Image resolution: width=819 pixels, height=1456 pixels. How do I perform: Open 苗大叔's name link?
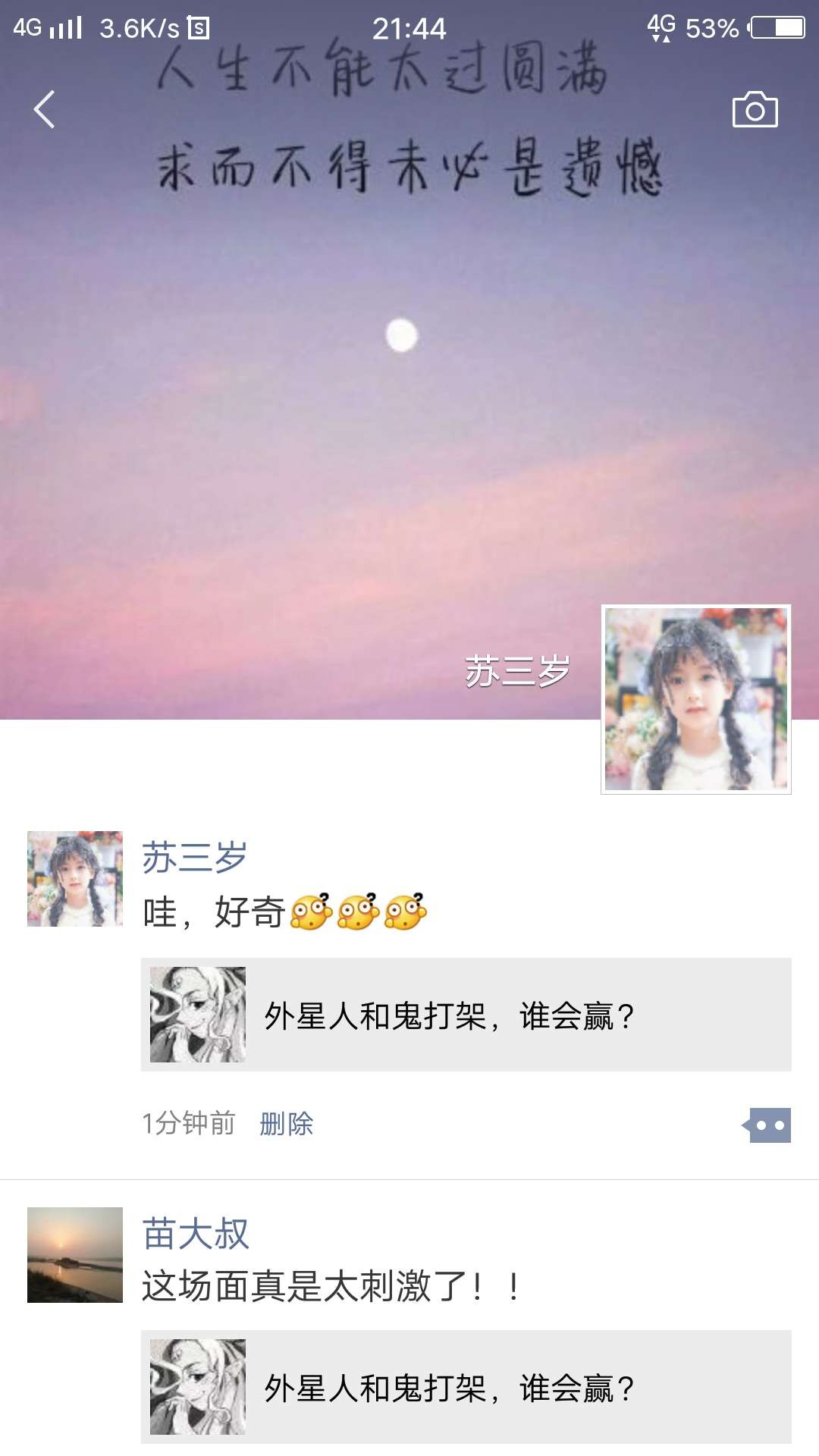click(196, 1233)
